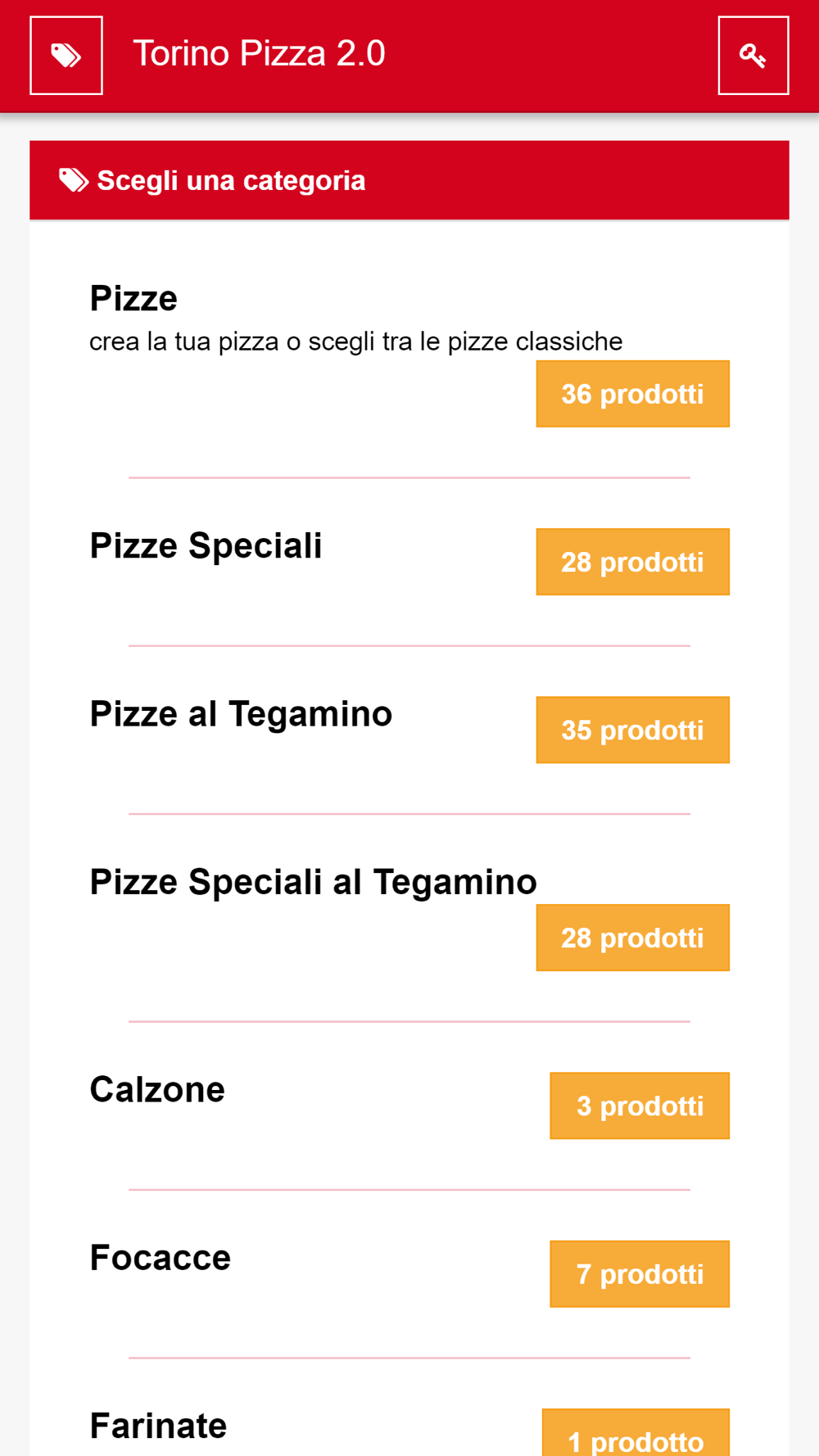Select the Farinate category

(x=158, y=1426)
